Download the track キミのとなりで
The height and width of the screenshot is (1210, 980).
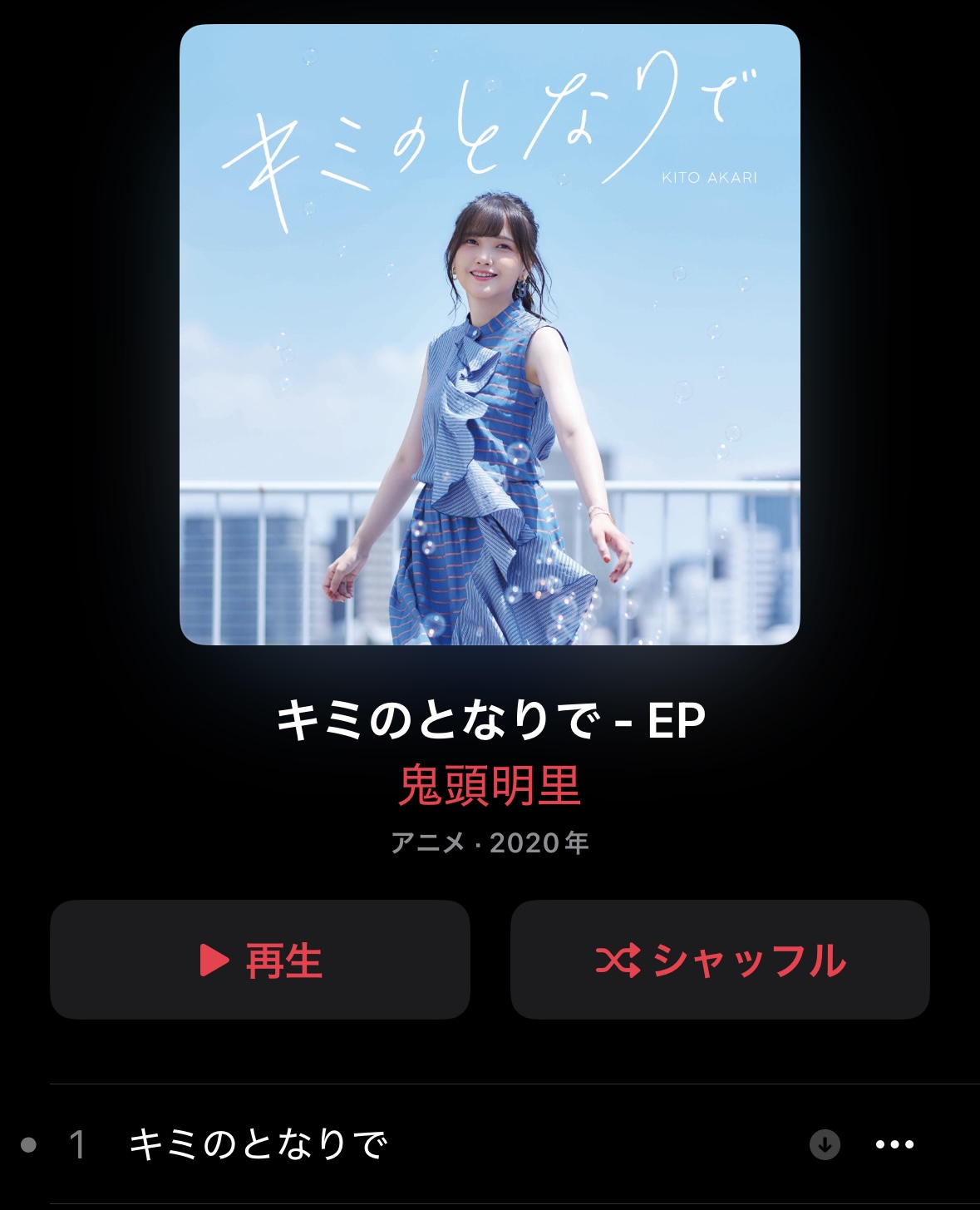(x=825, y=1144)
